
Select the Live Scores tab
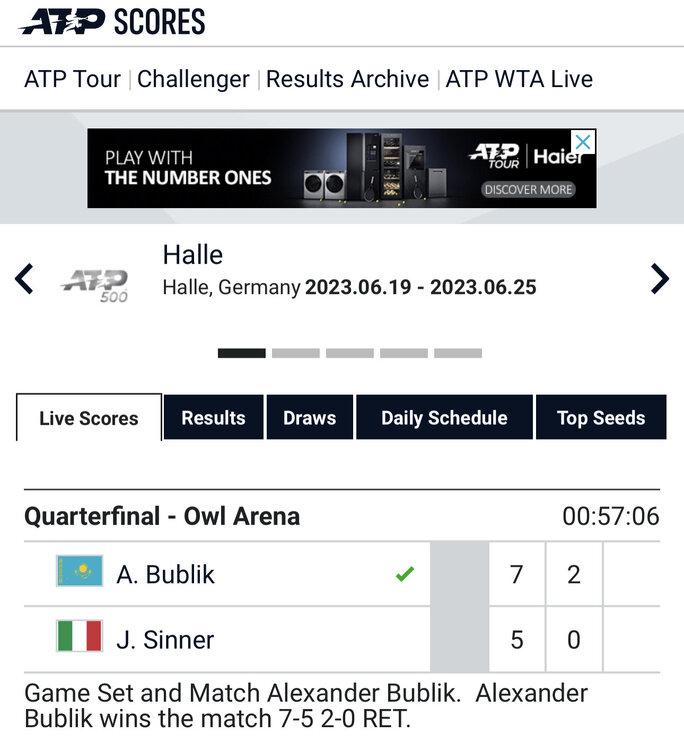(89, 418)
